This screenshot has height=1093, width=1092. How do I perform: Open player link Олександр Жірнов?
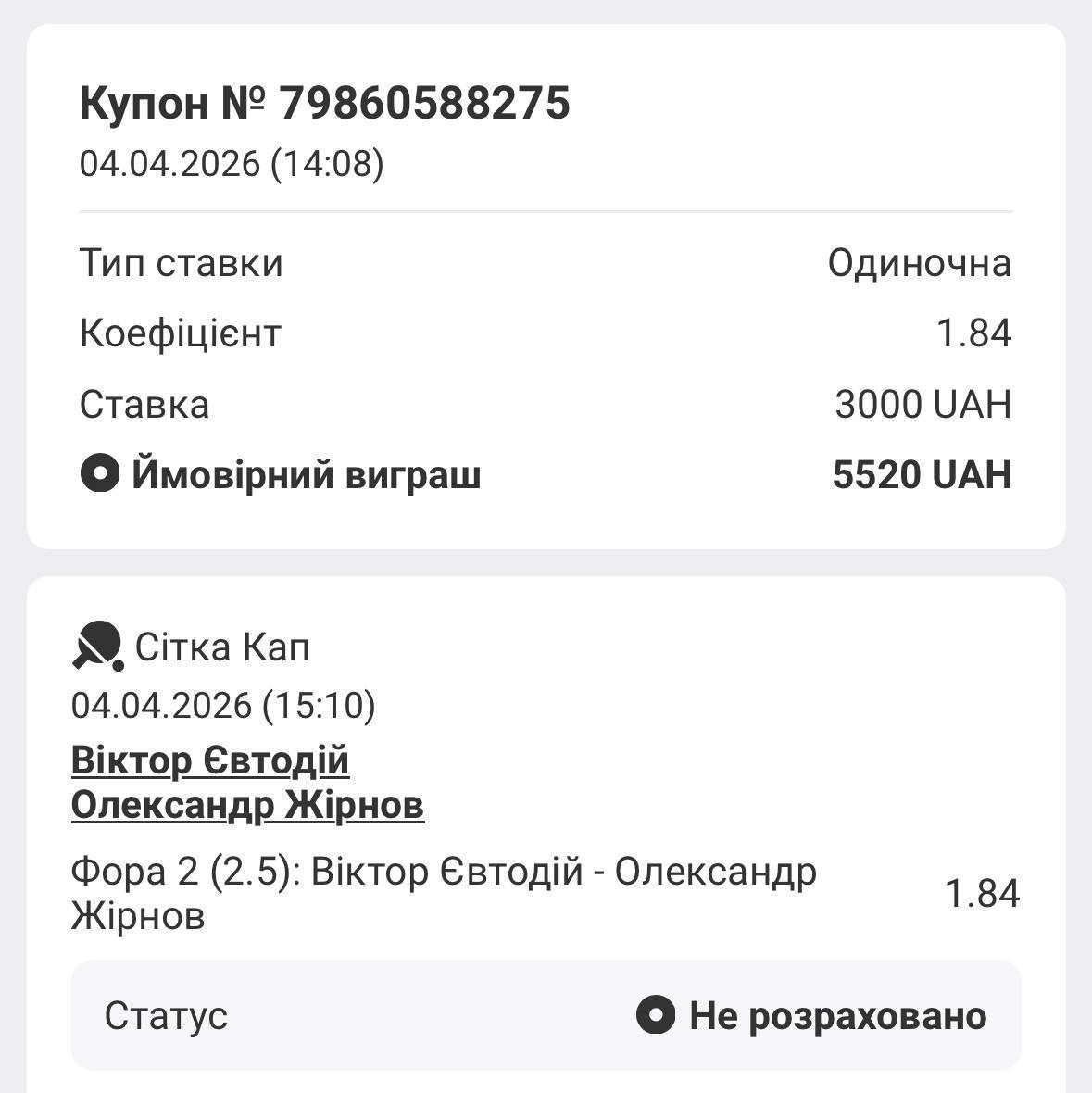point(247,805)
